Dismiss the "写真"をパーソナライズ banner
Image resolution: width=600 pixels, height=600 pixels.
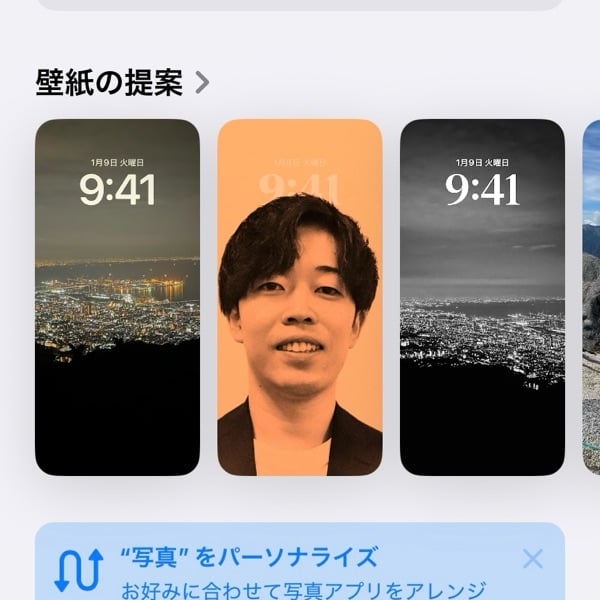coord(533,559)
